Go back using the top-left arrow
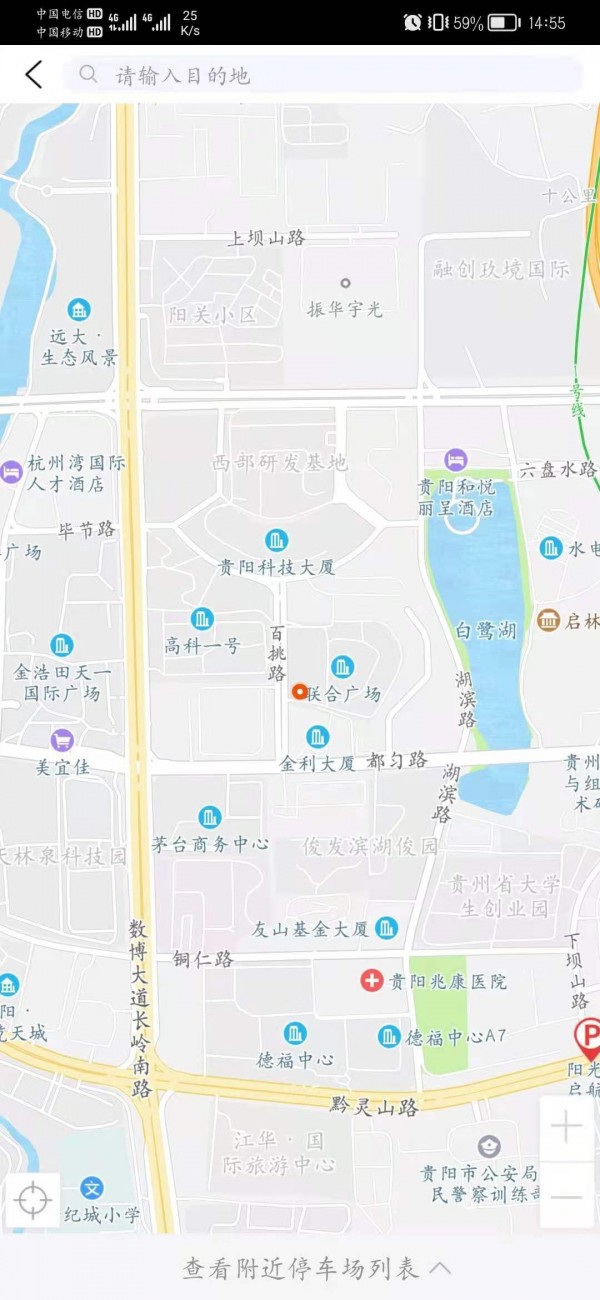Screen dimensions: 600x1300 (x=34, y=75)
